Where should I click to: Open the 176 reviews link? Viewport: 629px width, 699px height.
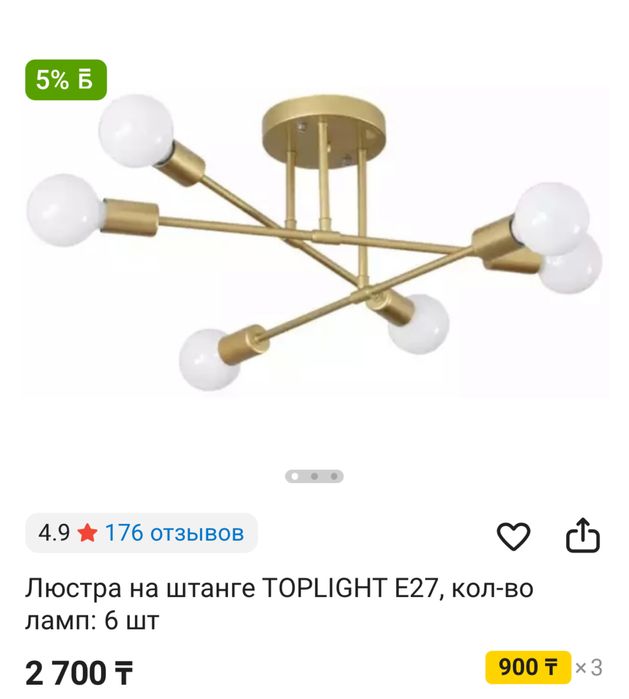174,533
